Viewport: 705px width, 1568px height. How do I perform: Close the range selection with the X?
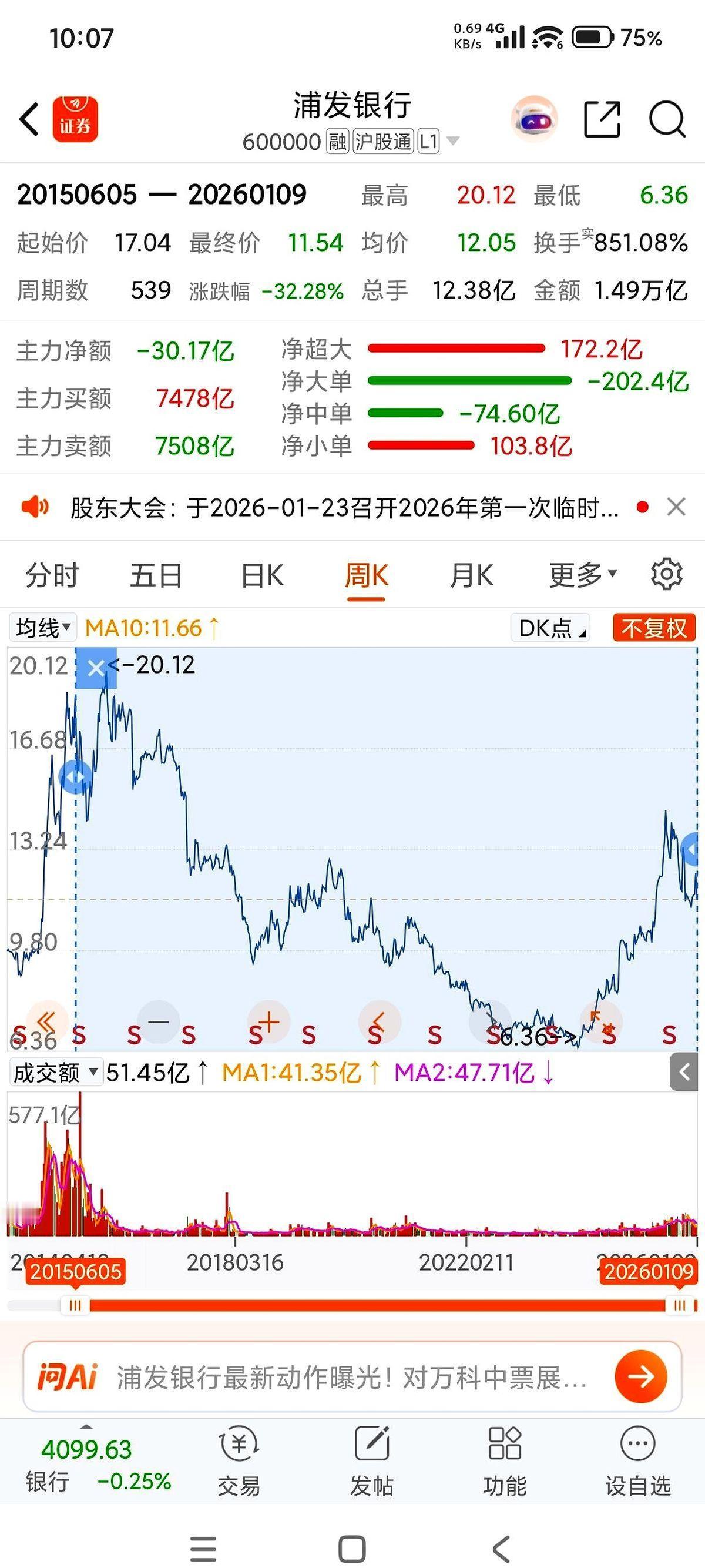pos(96,668)
